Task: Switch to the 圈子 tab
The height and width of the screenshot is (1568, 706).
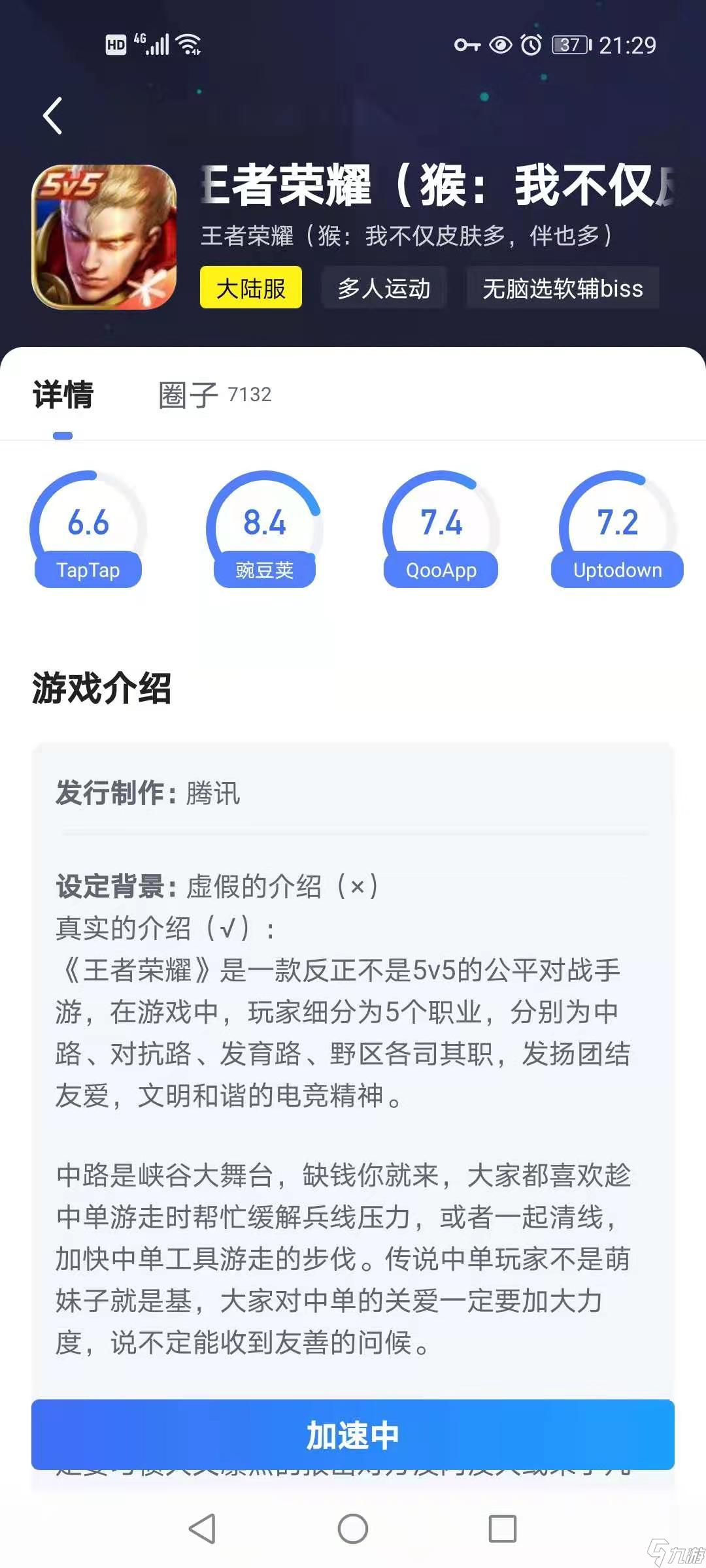Action: [x=214, y=395]
